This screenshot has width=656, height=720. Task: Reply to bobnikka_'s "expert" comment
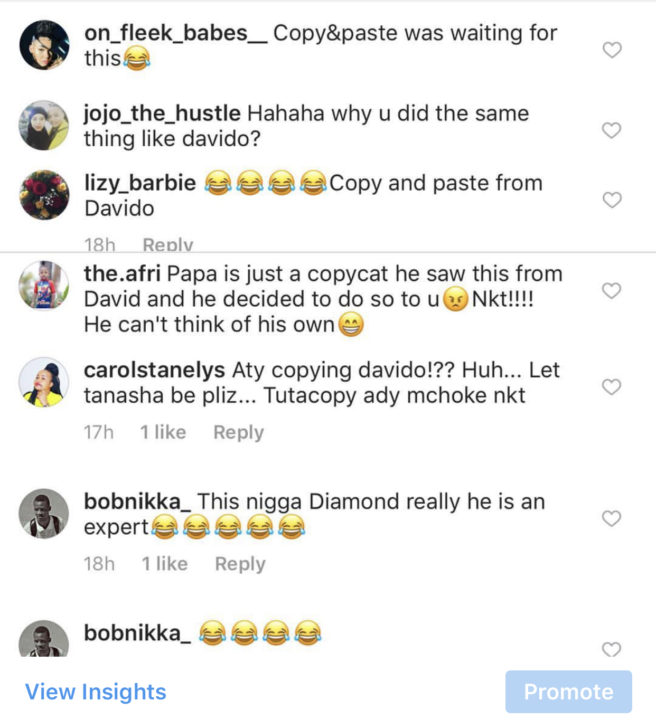[x=240, y=564]
